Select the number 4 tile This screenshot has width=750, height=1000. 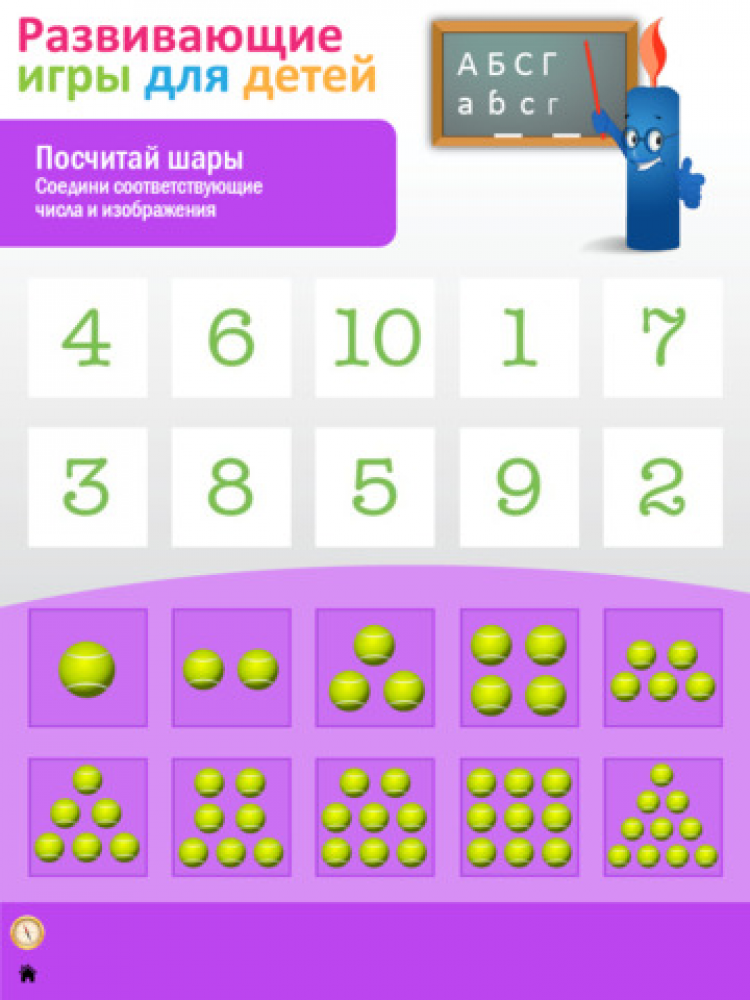[87, 338]
